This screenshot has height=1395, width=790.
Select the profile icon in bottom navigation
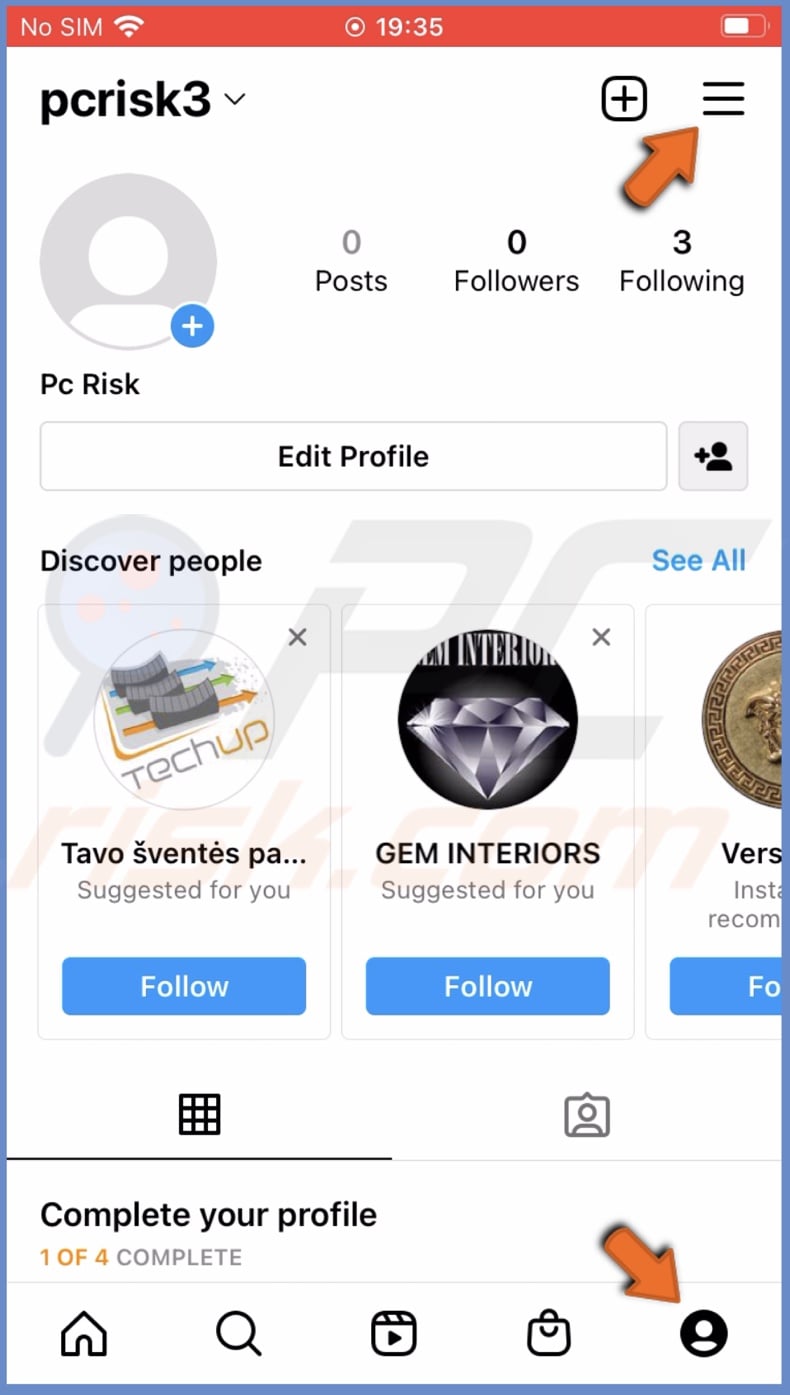(x=704, y=1333)
